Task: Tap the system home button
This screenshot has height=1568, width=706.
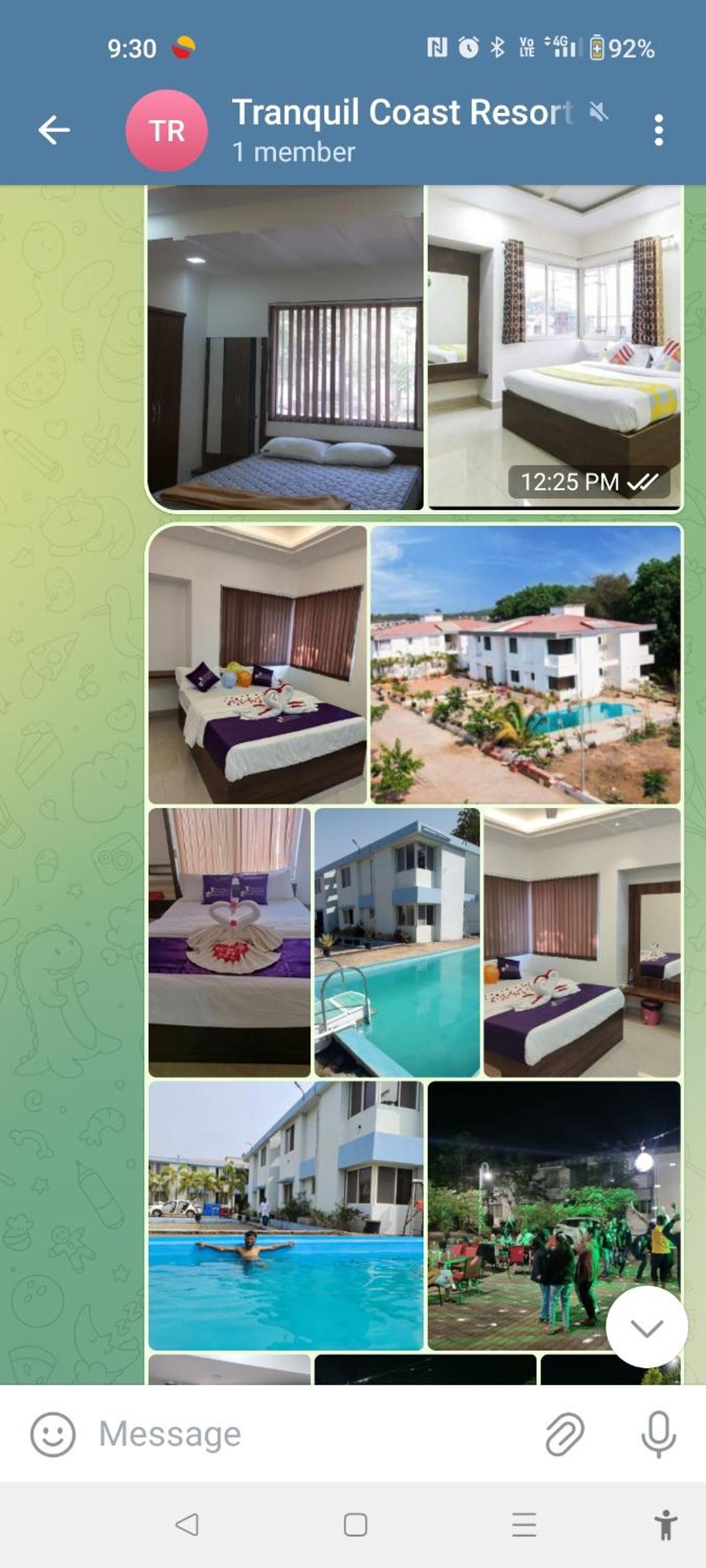Action: pos(355,1525)
